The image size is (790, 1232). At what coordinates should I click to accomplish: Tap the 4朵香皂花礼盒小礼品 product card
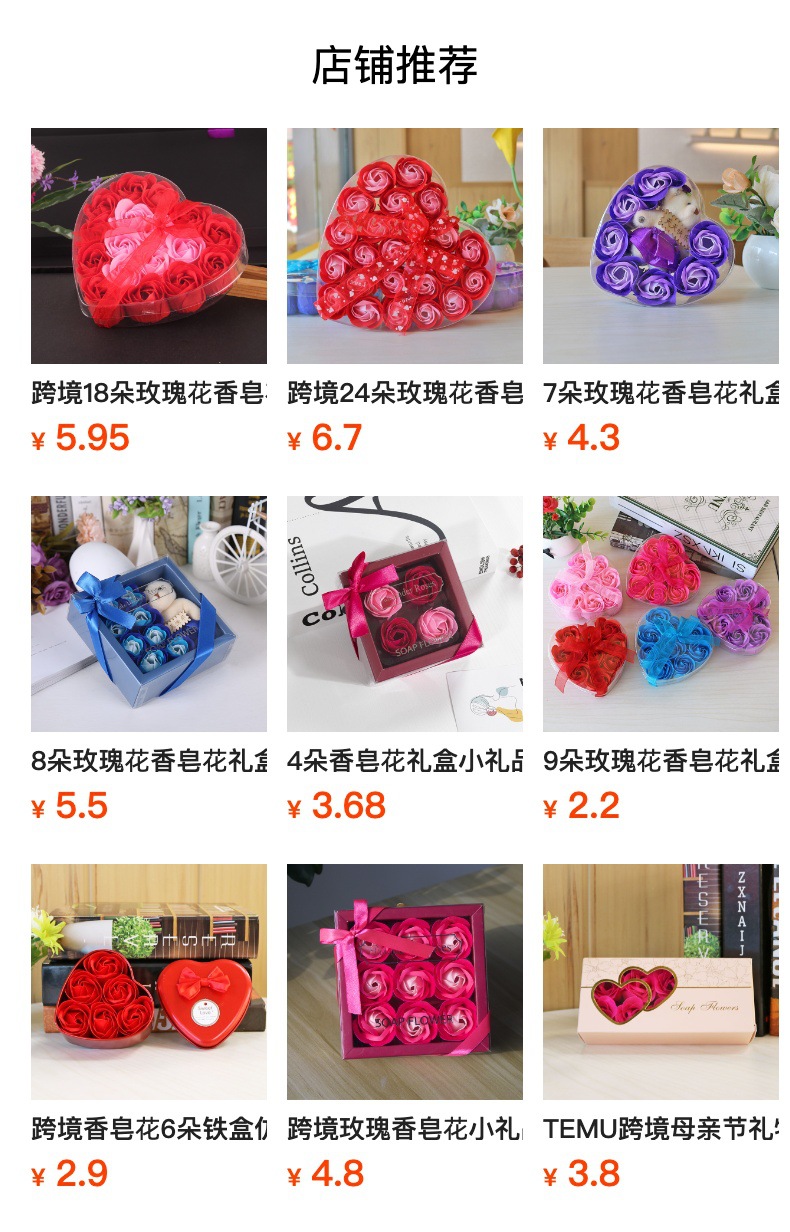tap(404, 614)
